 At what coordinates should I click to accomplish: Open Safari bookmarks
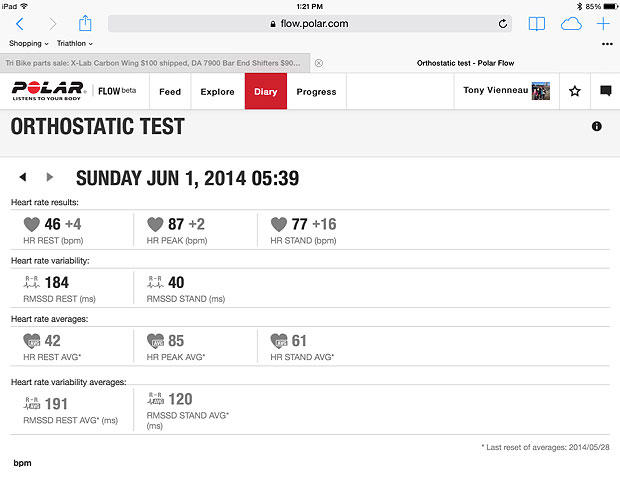(537, 23)
